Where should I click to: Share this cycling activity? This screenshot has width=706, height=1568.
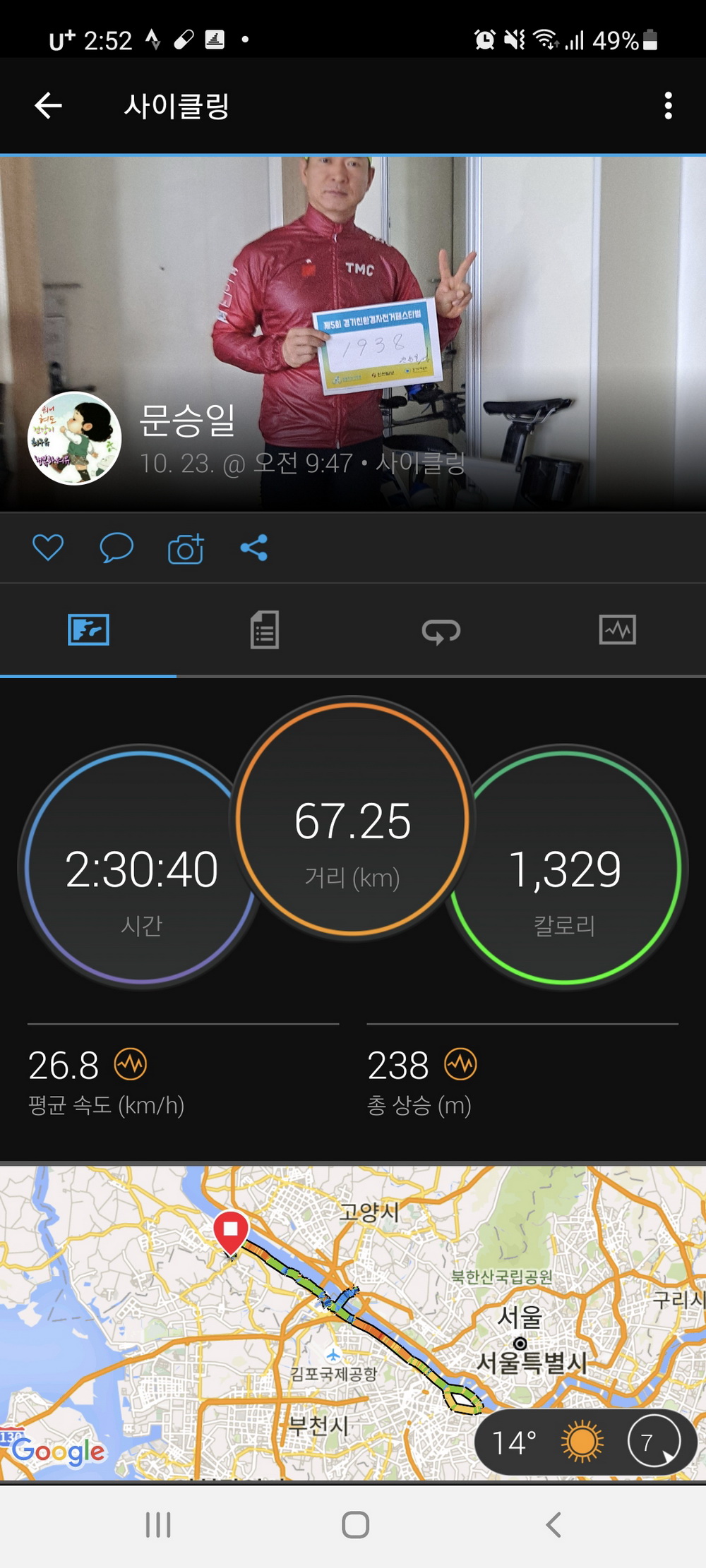pos(254,548)
